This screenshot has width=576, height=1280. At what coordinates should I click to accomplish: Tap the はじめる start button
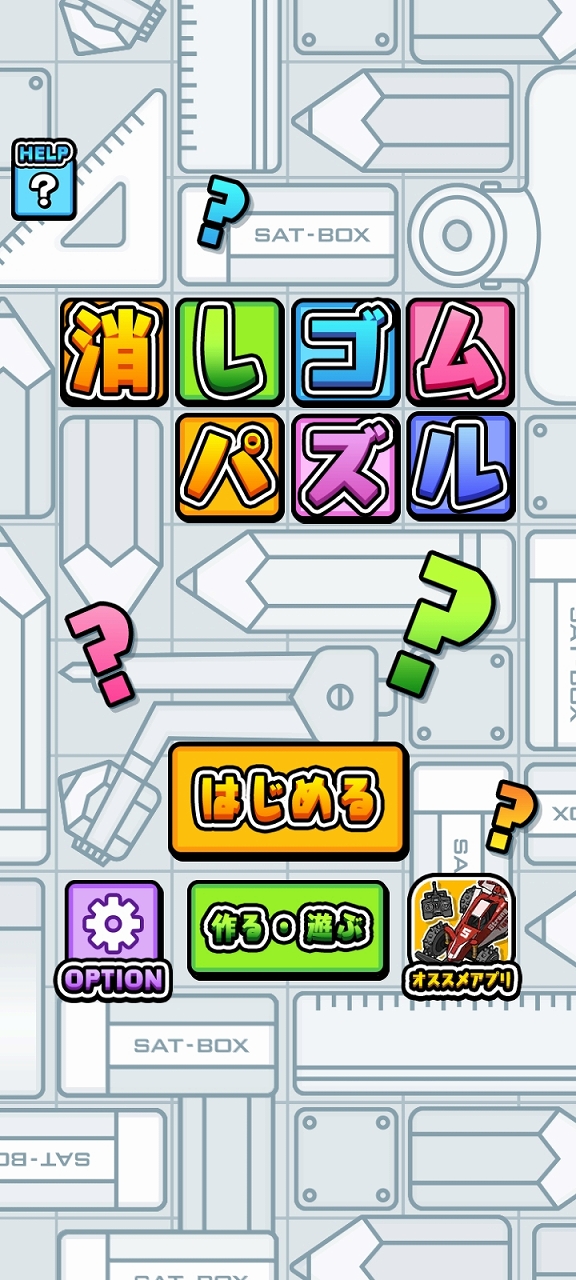[289, 800]
